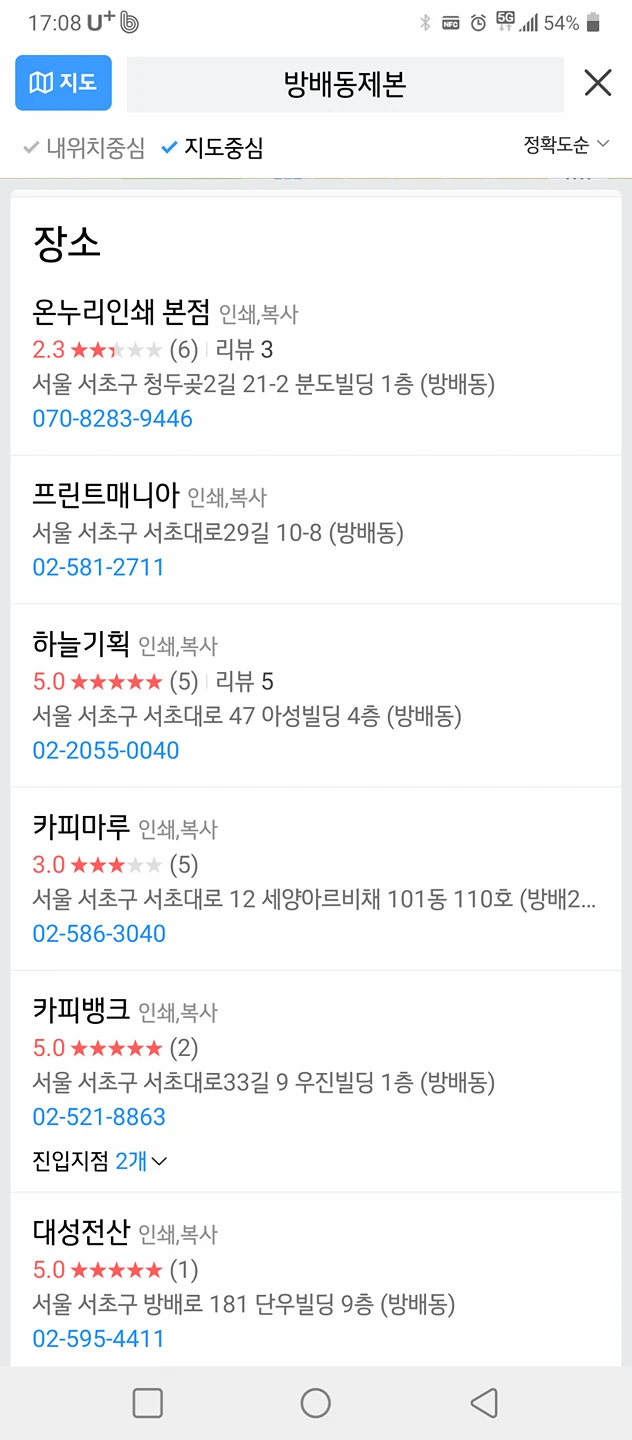Image resolution: width=632 pixels, height=1440 pixels.
Task: Call 카피마루 at 02-586-3040
Action: click(x=99, y=933)
